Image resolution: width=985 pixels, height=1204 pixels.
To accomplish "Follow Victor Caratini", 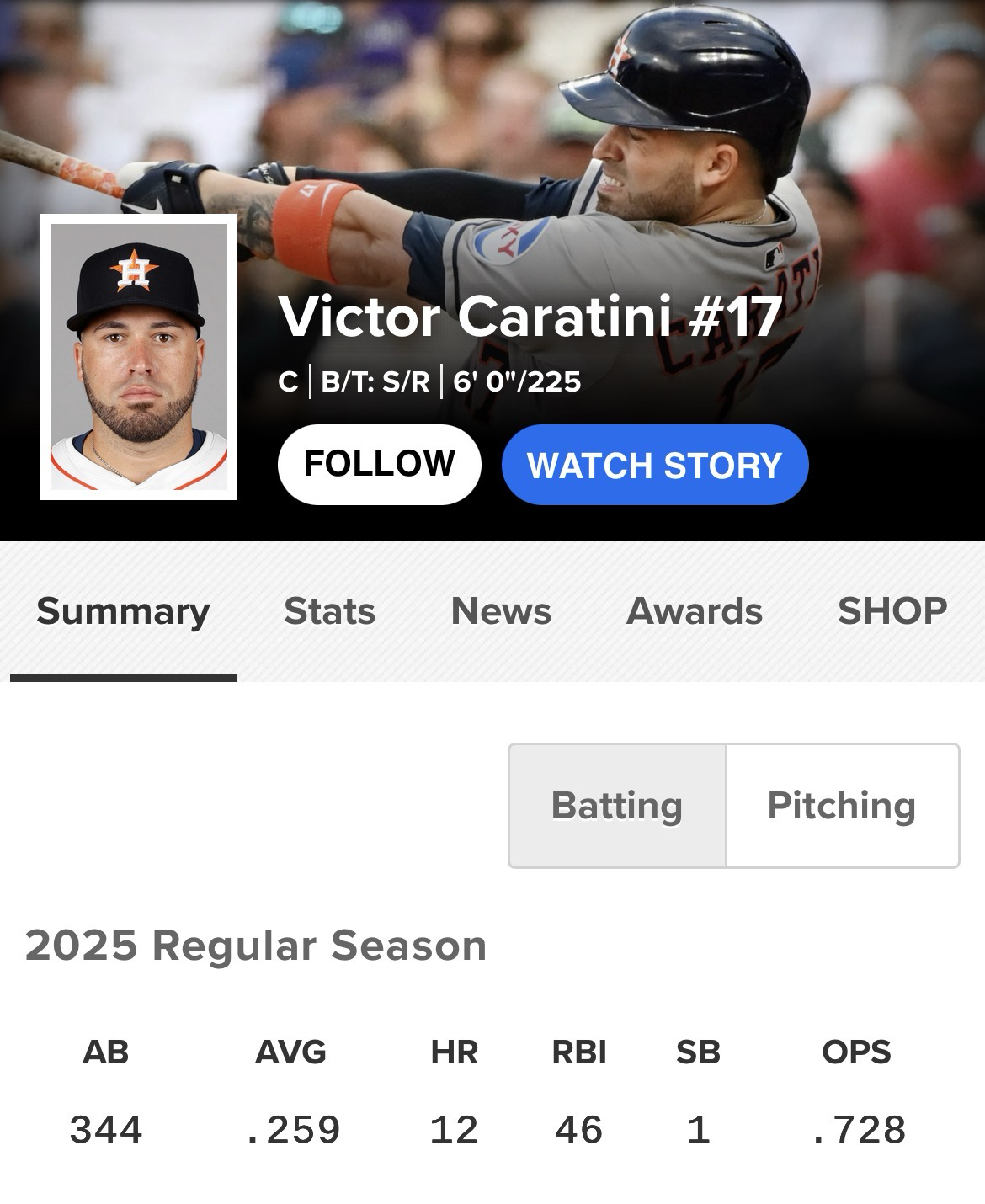I will point(379,464).
